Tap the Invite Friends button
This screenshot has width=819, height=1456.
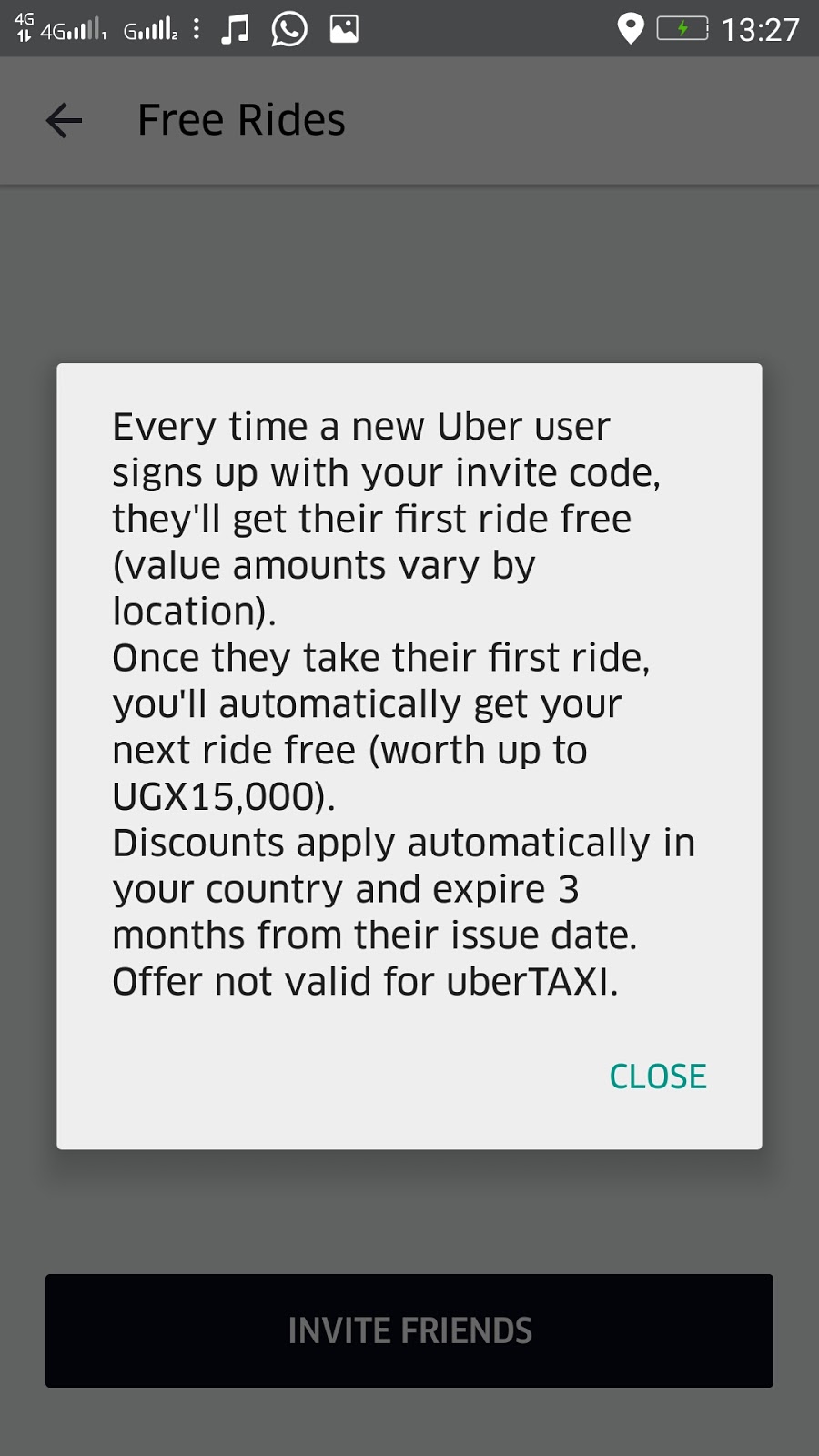pyautogui.click(x=409, y=1330)
